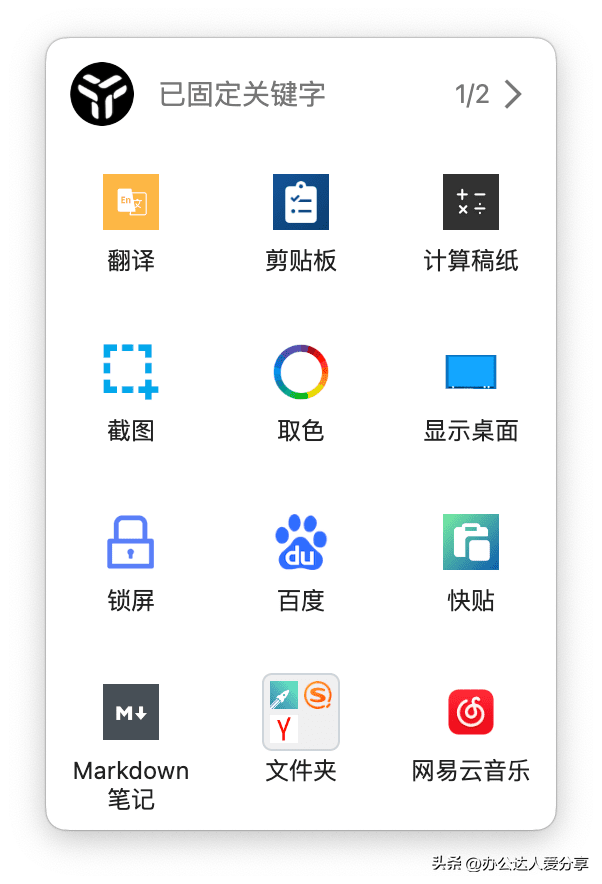Image resolution: width=602 pixels, height=884 pixels.
Task: Open the 取色 color picker
Action: point(301,372)
